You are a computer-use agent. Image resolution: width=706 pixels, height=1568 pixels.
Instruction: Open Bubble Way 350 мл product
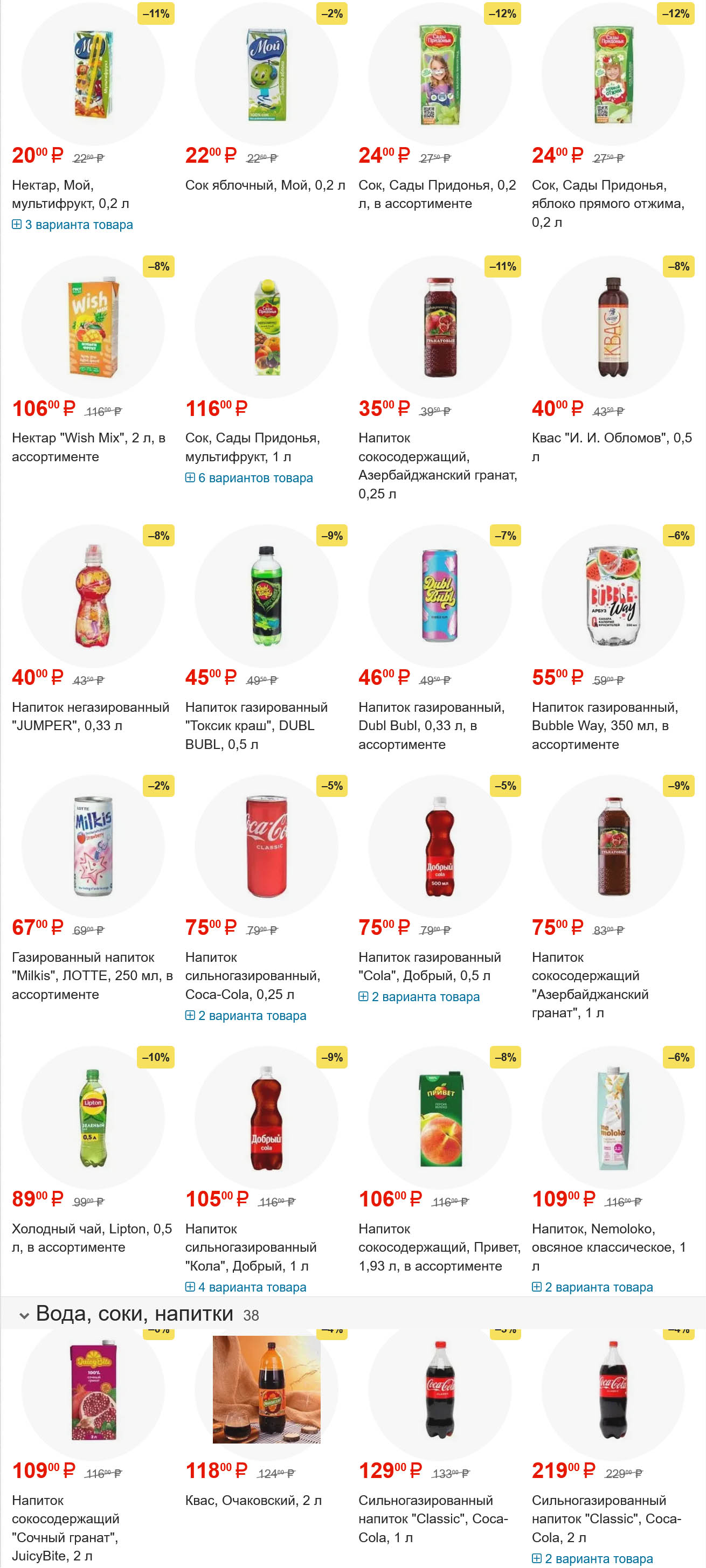click(604, 726)
